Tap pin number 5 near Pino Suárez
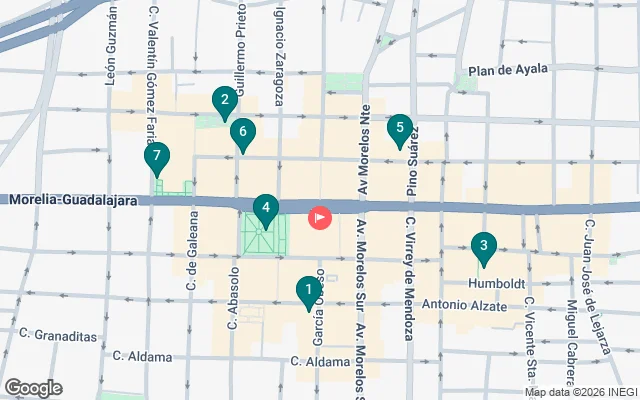This screenshot has width=640, height=400. [x=399, y=128]
